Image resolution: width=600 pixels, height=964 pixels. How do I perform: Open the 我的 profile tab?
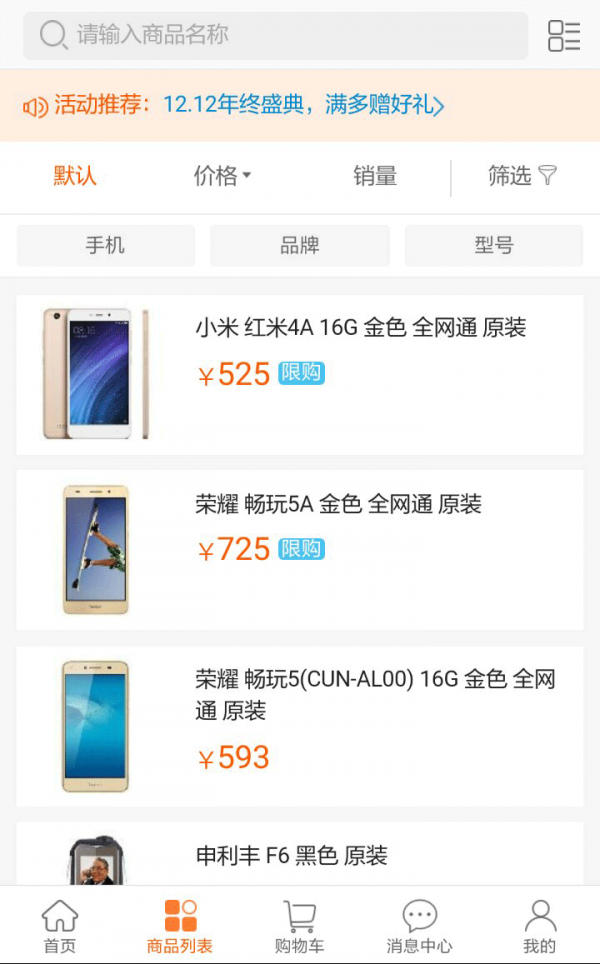540,926
